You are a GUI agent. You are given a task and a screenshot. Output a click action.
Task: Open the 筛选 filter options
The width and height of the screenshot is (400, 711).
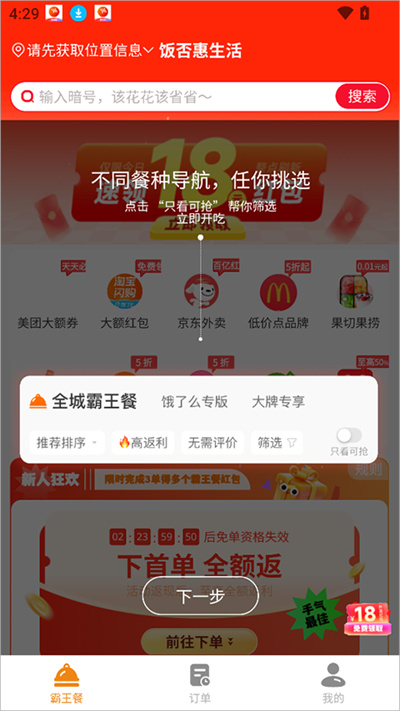click(277, 443)
